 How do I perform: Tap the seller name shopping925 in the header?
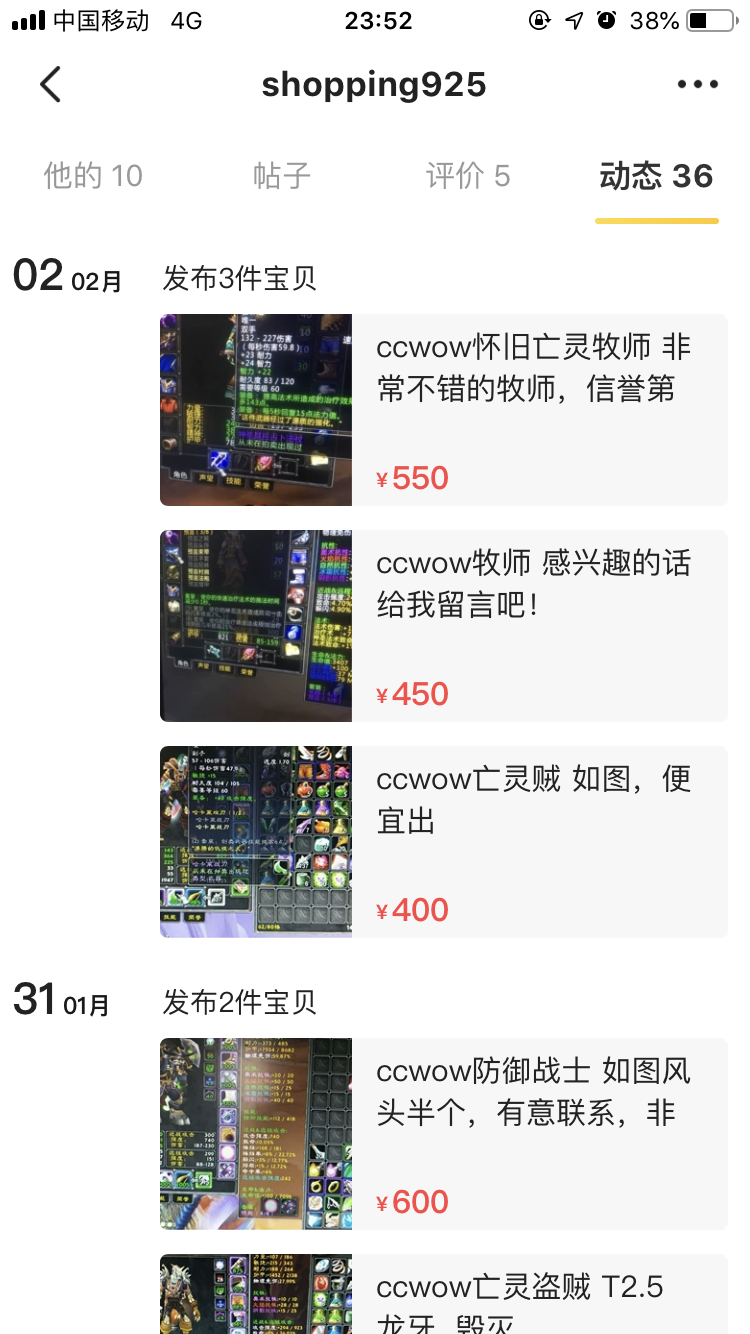click(x=374, y=84)
